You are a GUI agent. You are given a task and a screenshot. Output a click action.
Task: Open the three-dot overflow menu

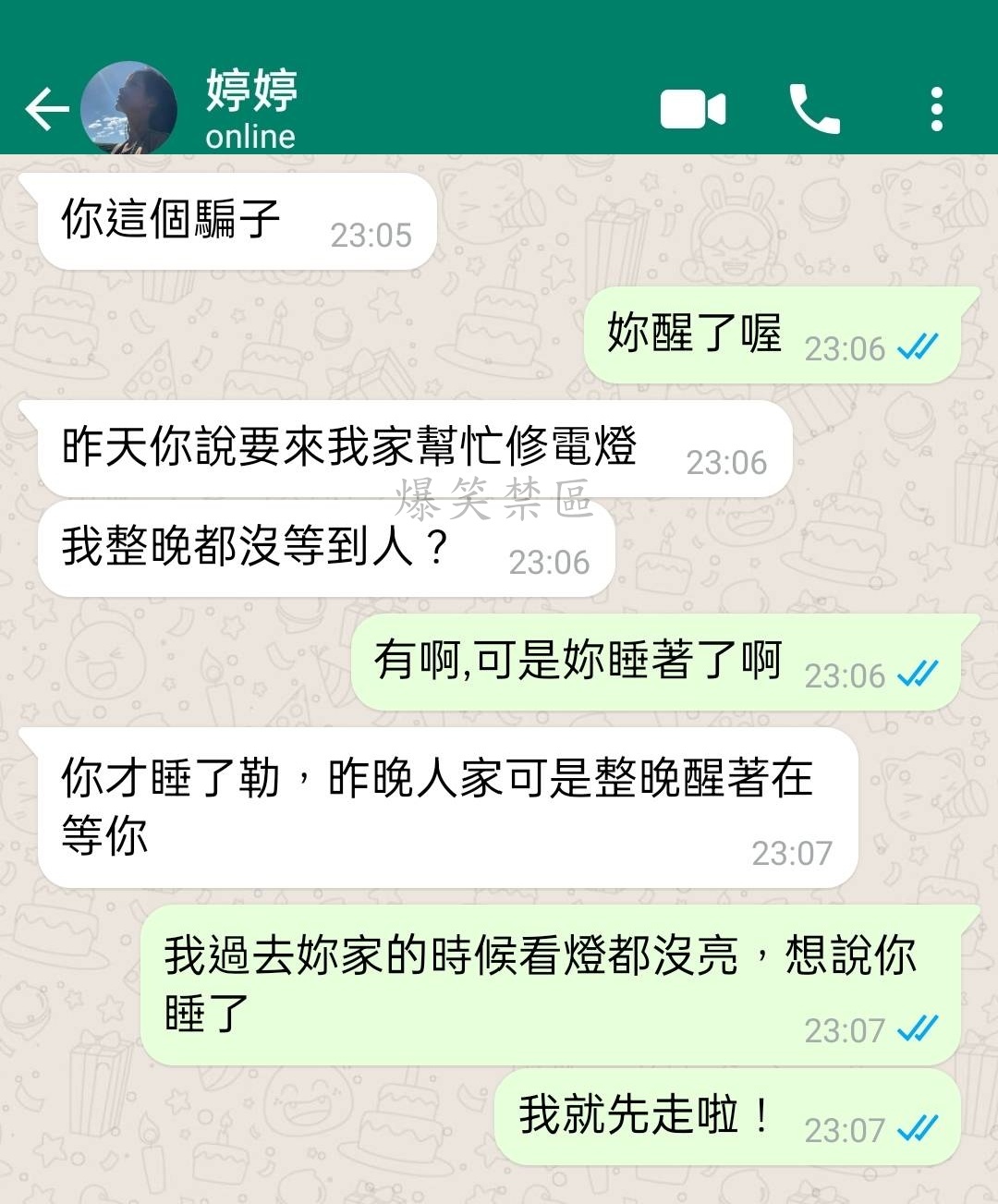click(937, 109)
